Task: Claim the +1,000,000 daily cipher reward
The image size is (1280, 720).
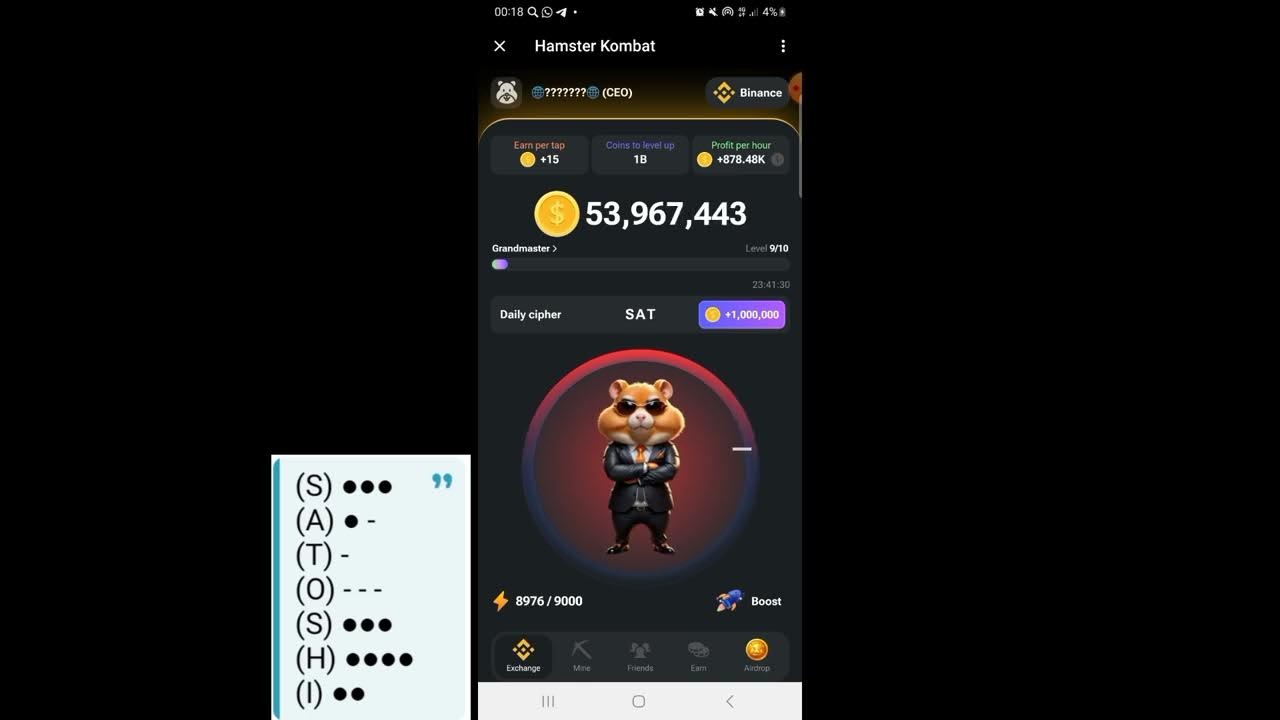Action: pos(742,314)
